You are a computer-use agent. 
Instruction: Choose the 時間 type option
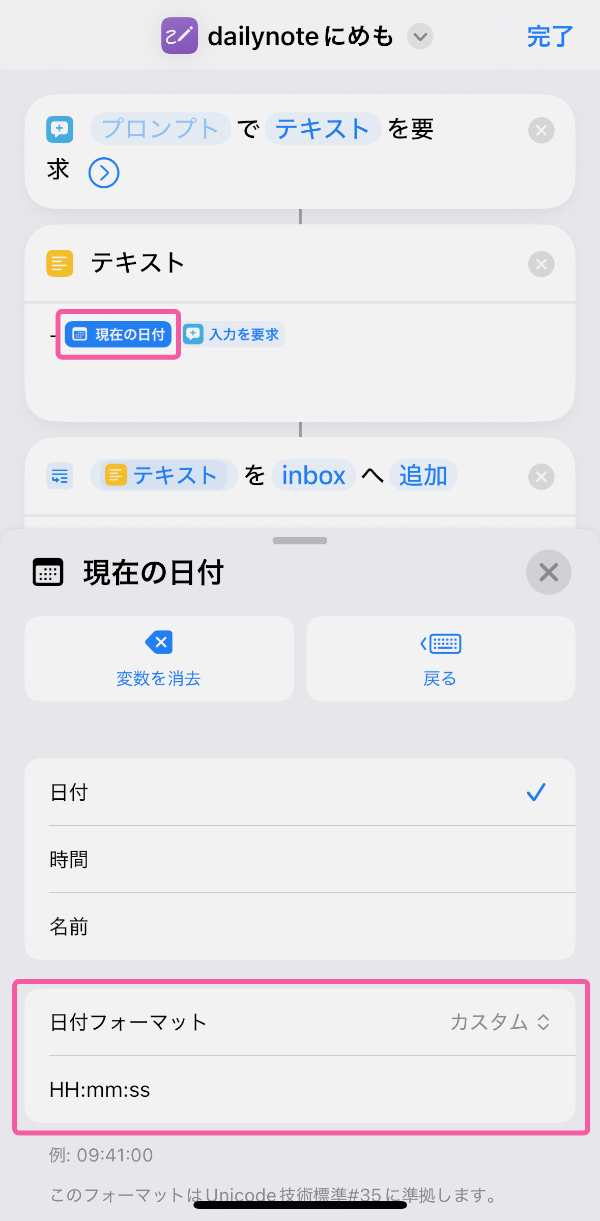coord(300,859)
